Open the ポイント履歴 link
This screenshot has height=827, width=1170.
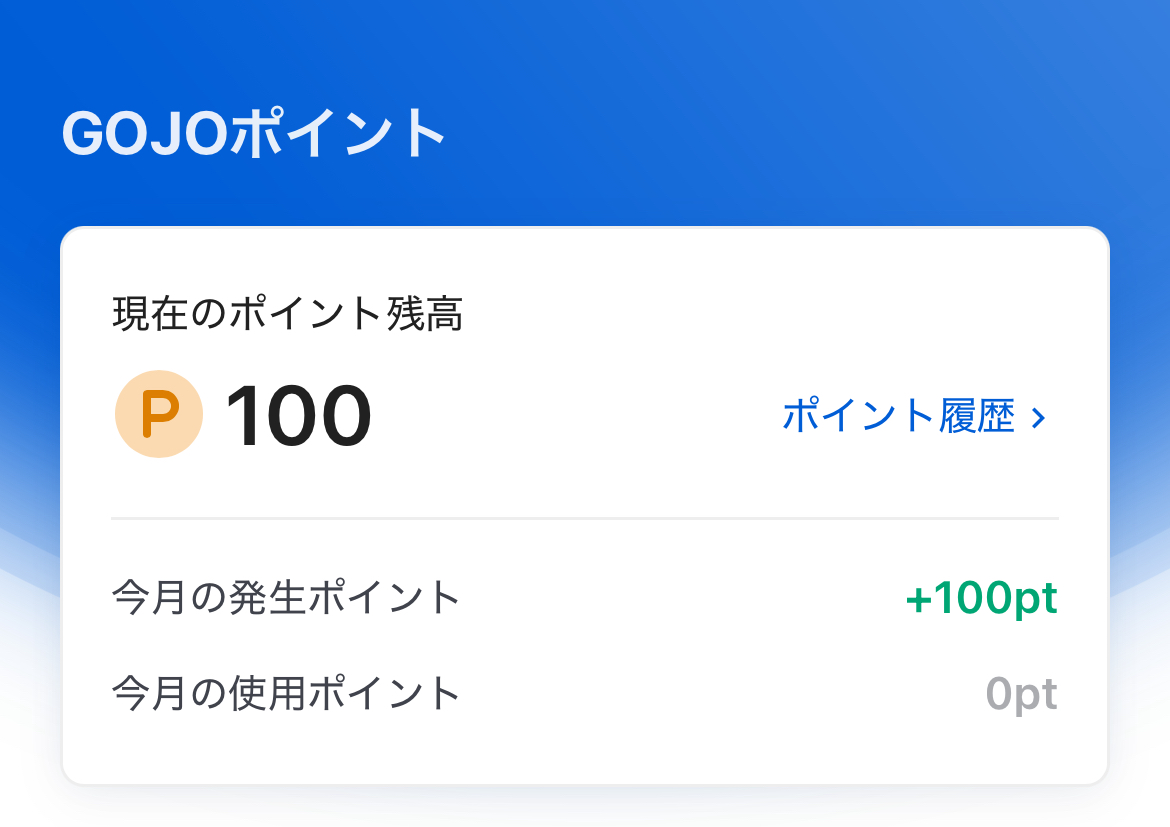[913, 416]
